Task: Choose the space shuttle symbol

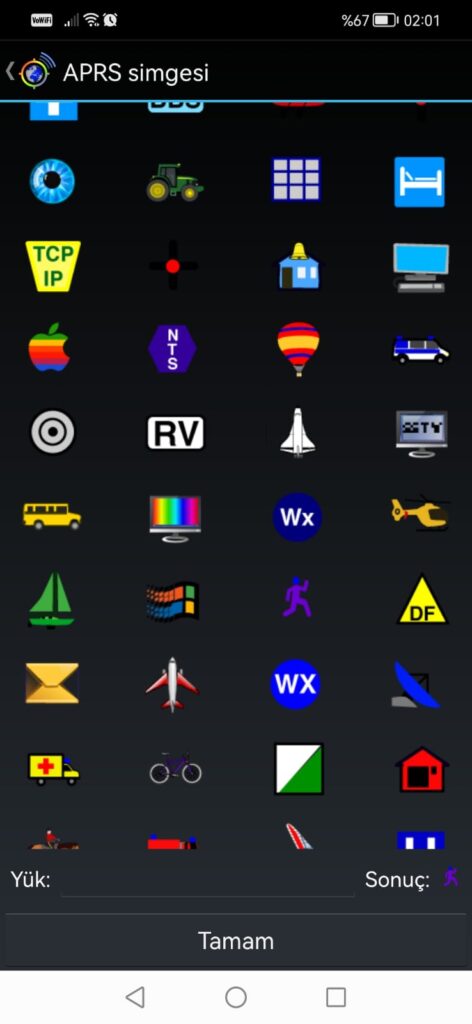Action: [x=298, y=432]
